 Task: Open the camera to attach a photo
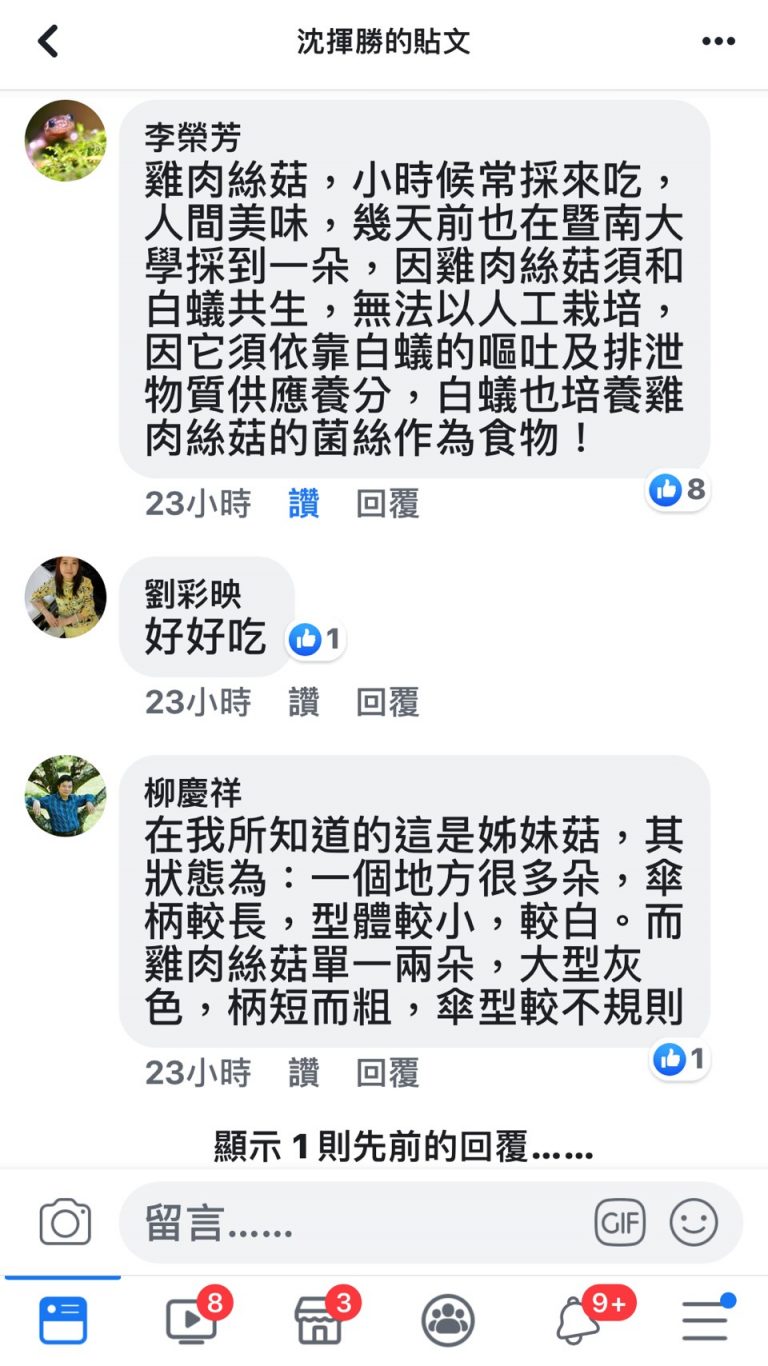point(65,1223)
